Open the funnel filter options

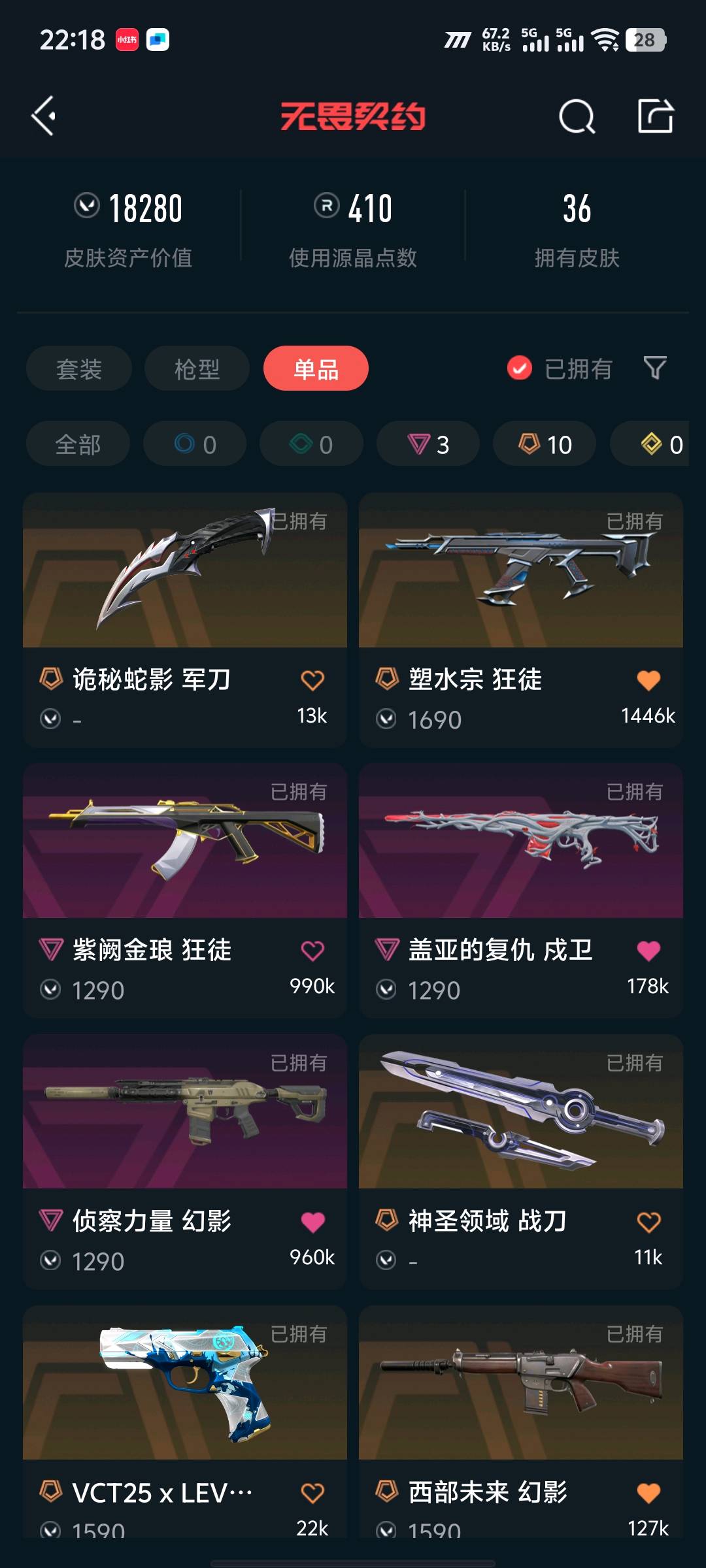655,368
